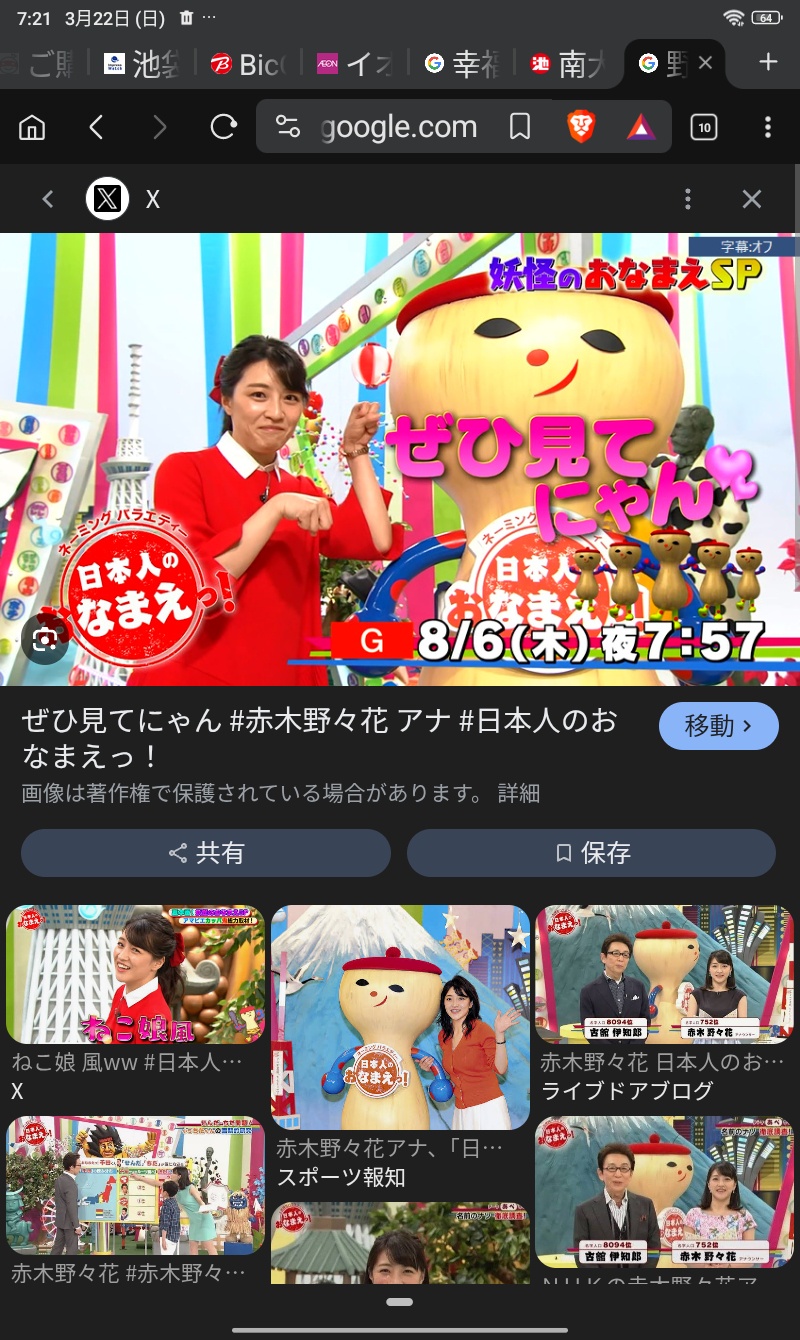Open the browser overflow menu
800x1340 pixels.
[767, 127]
